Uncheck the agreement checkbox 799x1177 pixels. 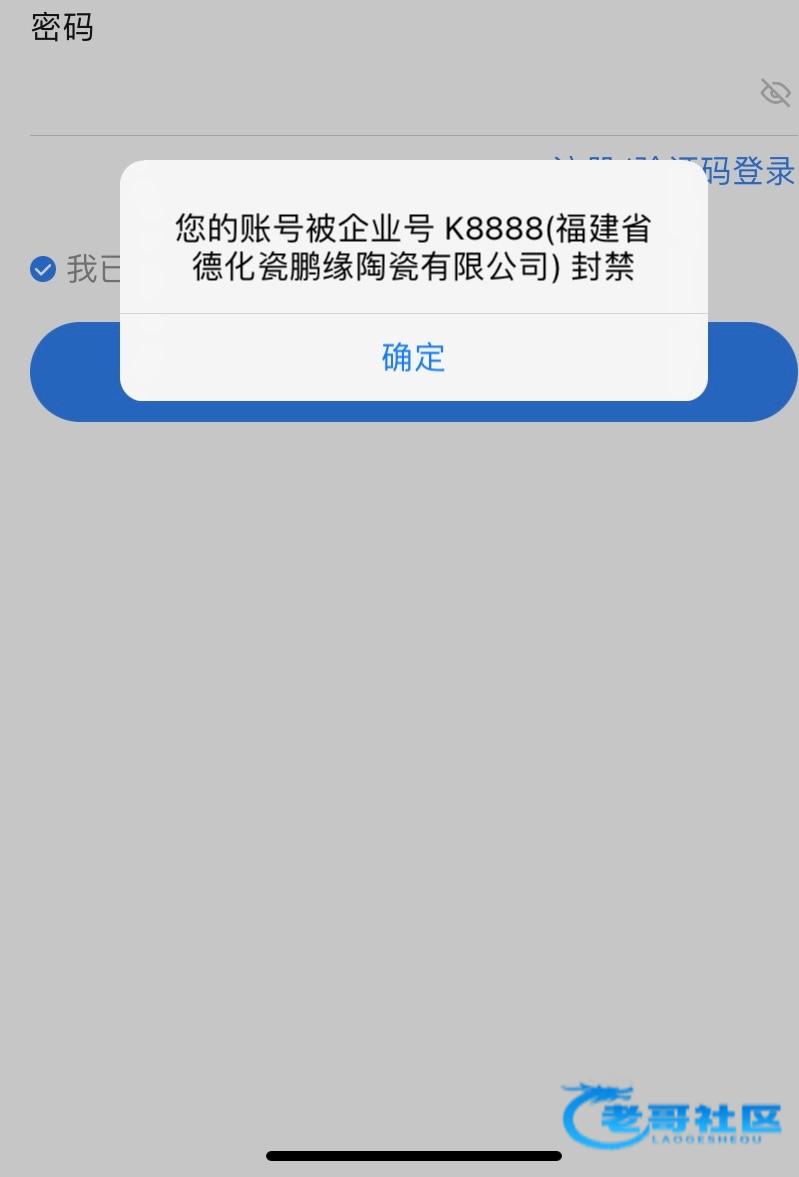click(x=43, y=269)
